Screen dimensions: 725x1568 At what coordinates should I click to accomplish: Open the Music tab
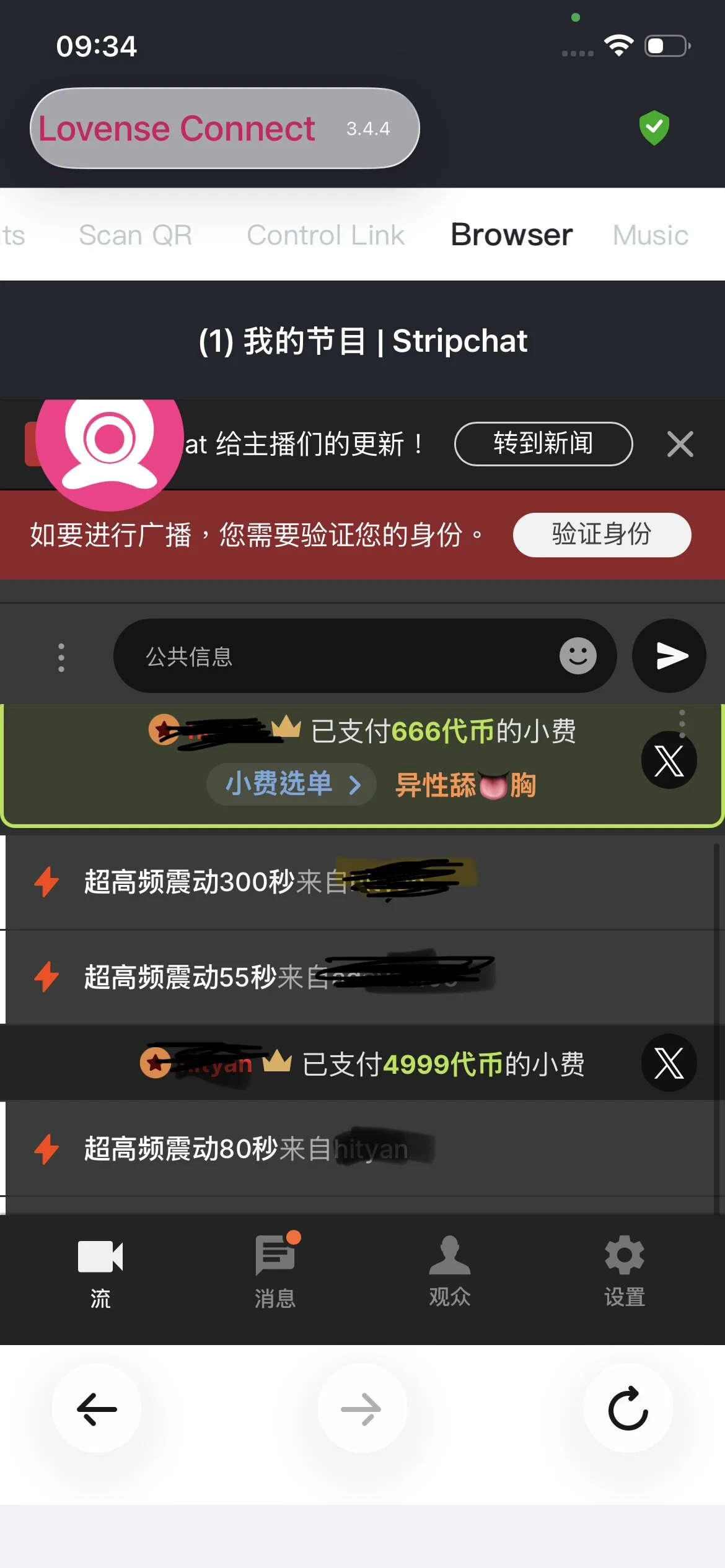tap(650, 235)
